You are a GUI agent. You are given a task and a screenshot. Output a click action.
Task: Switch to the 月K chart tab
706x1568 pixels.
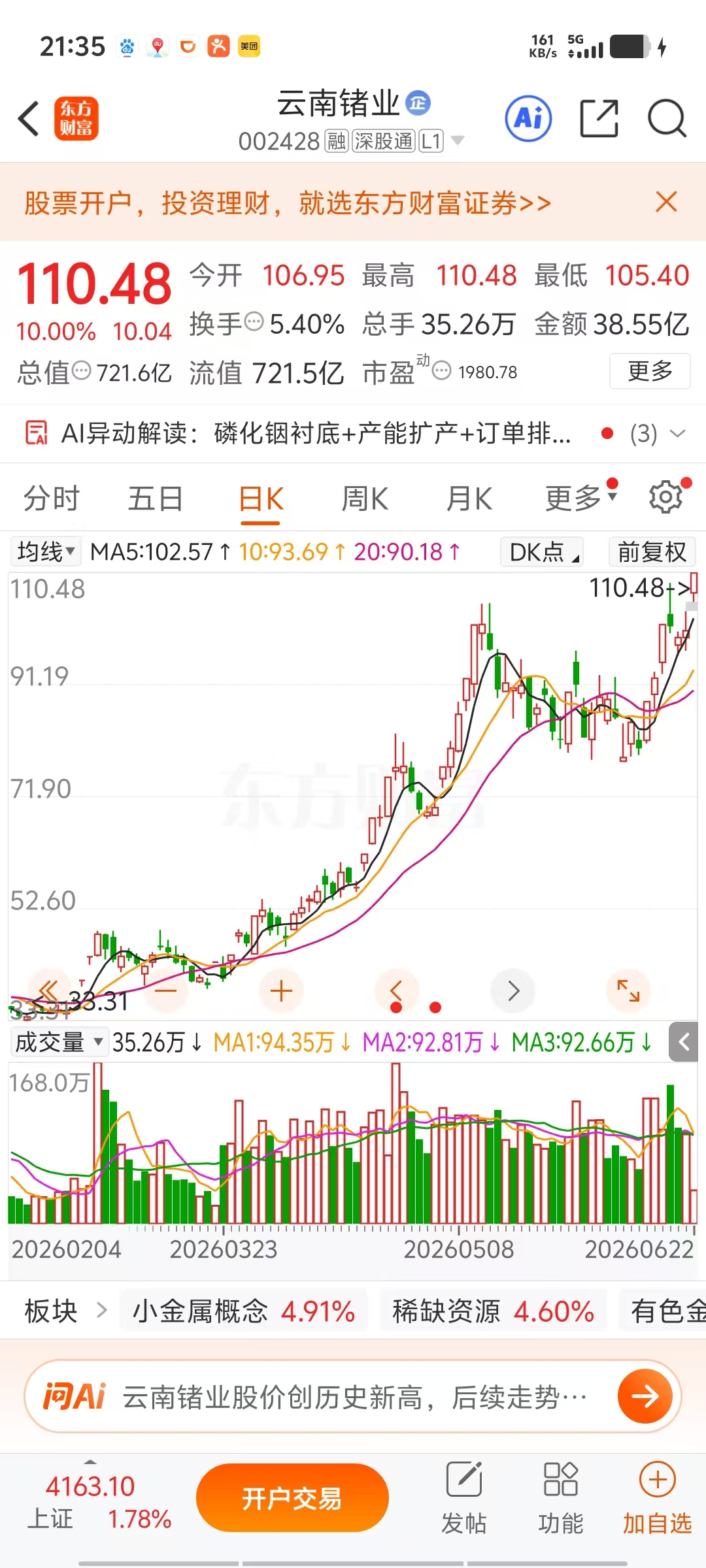469,499
